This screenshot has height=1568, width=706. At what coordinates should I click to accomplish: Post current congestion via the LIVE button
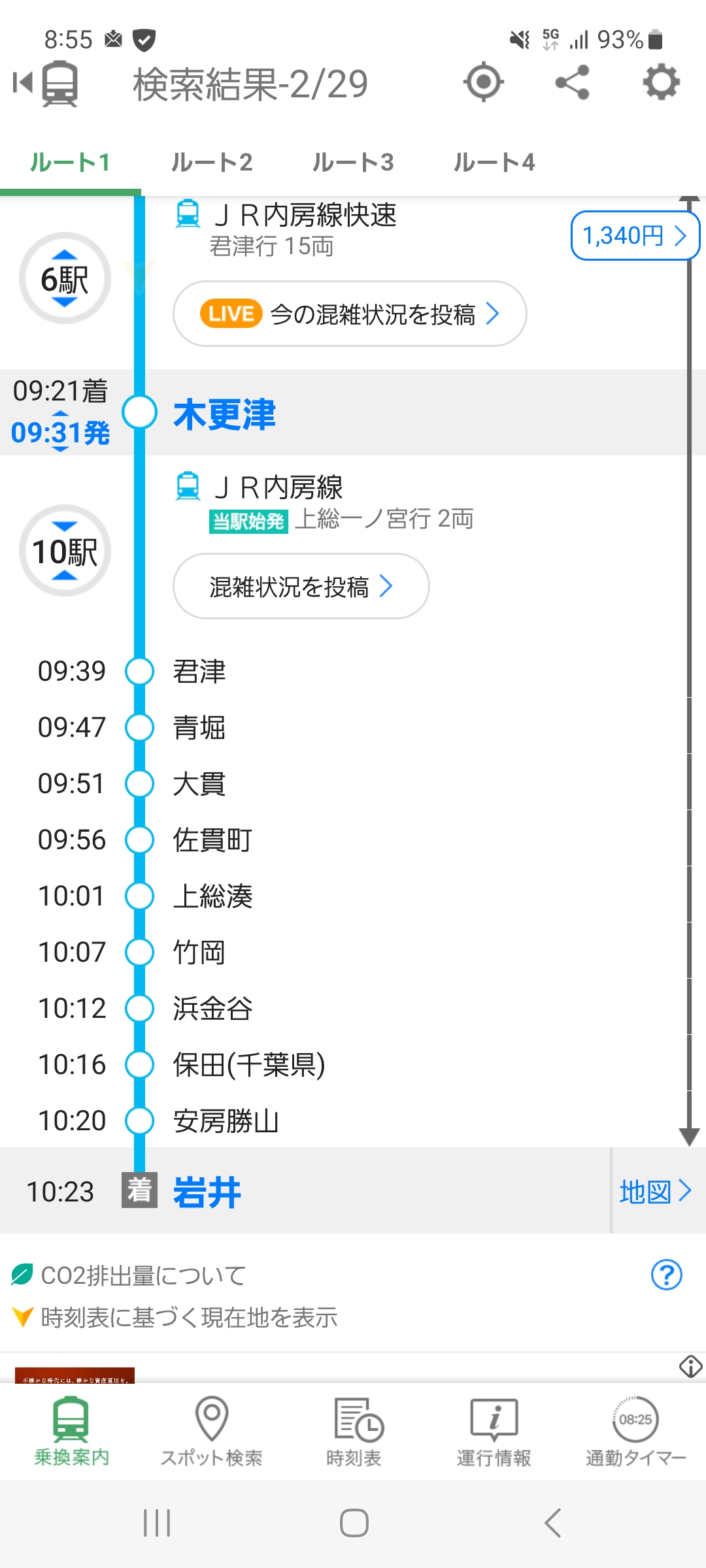point(350,314)
